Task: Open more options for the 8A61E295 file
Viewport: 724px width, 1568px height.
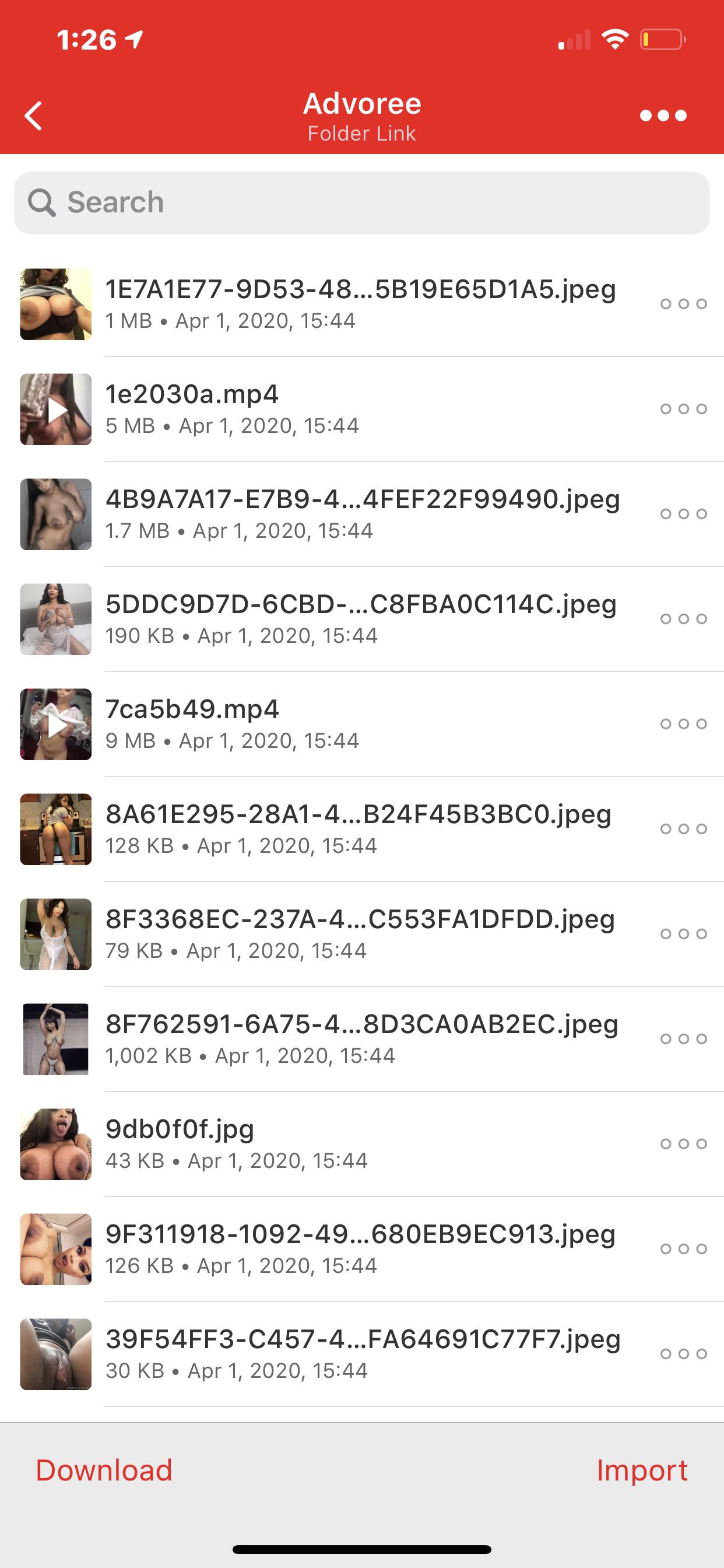Action: pyautogui.click(x=683, y=829)
